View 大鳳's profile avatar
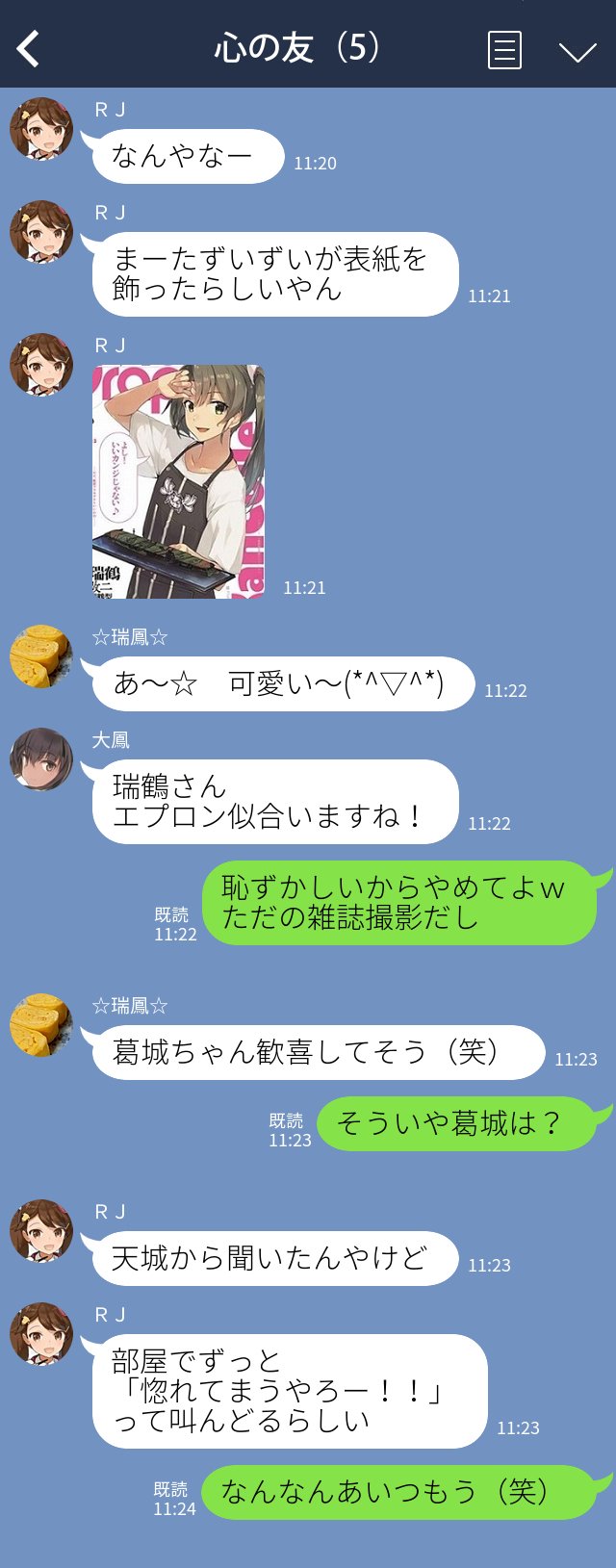Viewport: 616px width, 1568px height. [41, 759]
